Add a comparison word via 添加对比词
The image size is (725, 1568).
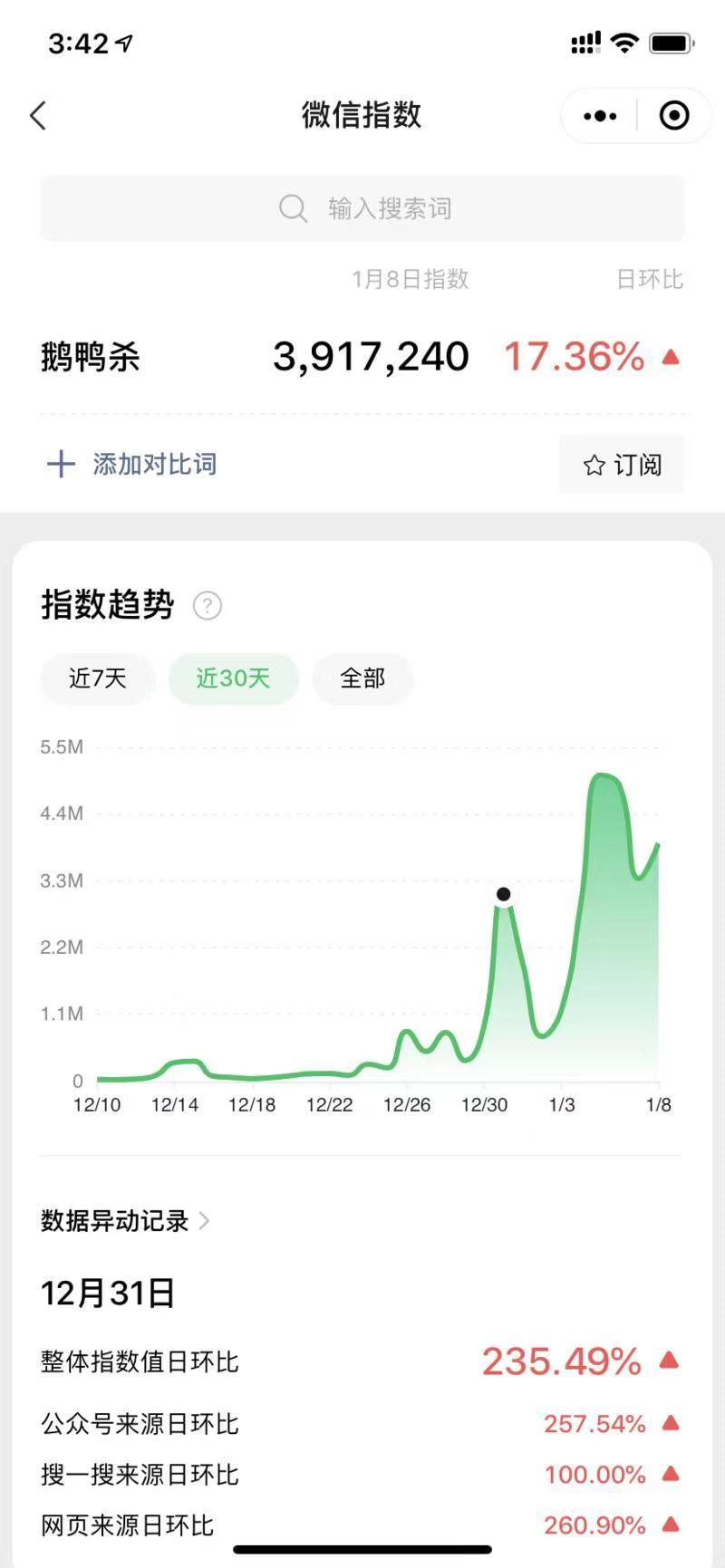[x=132, y=465]
